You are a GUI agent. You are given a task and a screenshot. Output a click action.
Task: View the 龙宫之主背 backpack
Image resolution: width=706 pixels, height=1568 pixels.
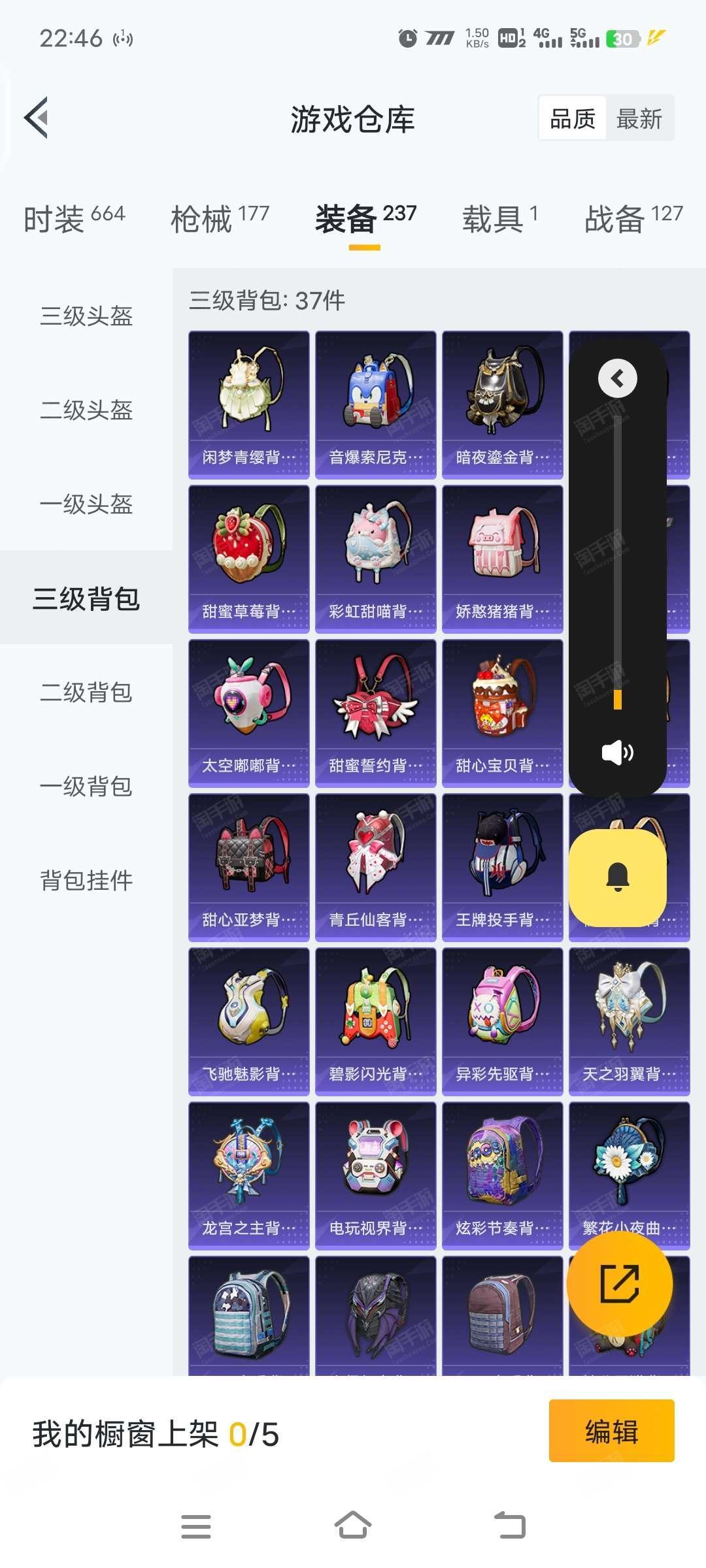(249, 1175)
